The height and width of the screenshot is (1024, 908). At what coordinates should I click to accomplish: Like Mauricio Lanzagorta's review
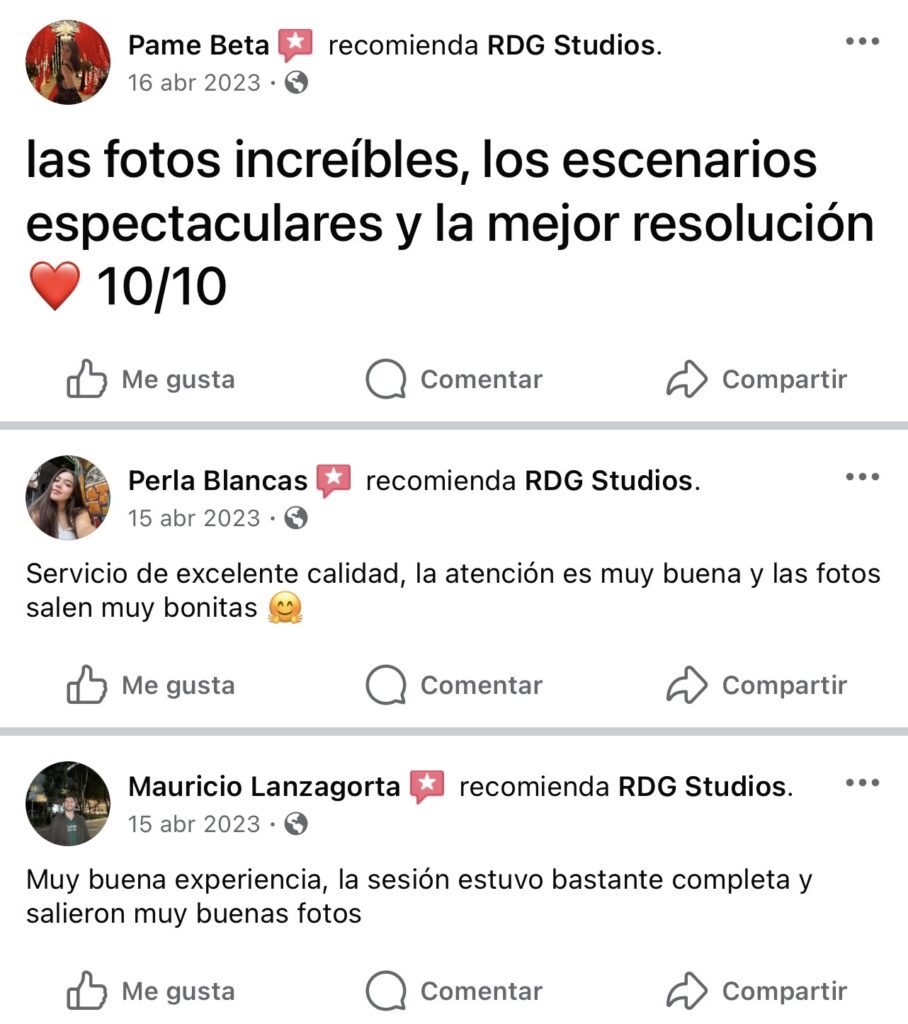[x=151, y=992]
